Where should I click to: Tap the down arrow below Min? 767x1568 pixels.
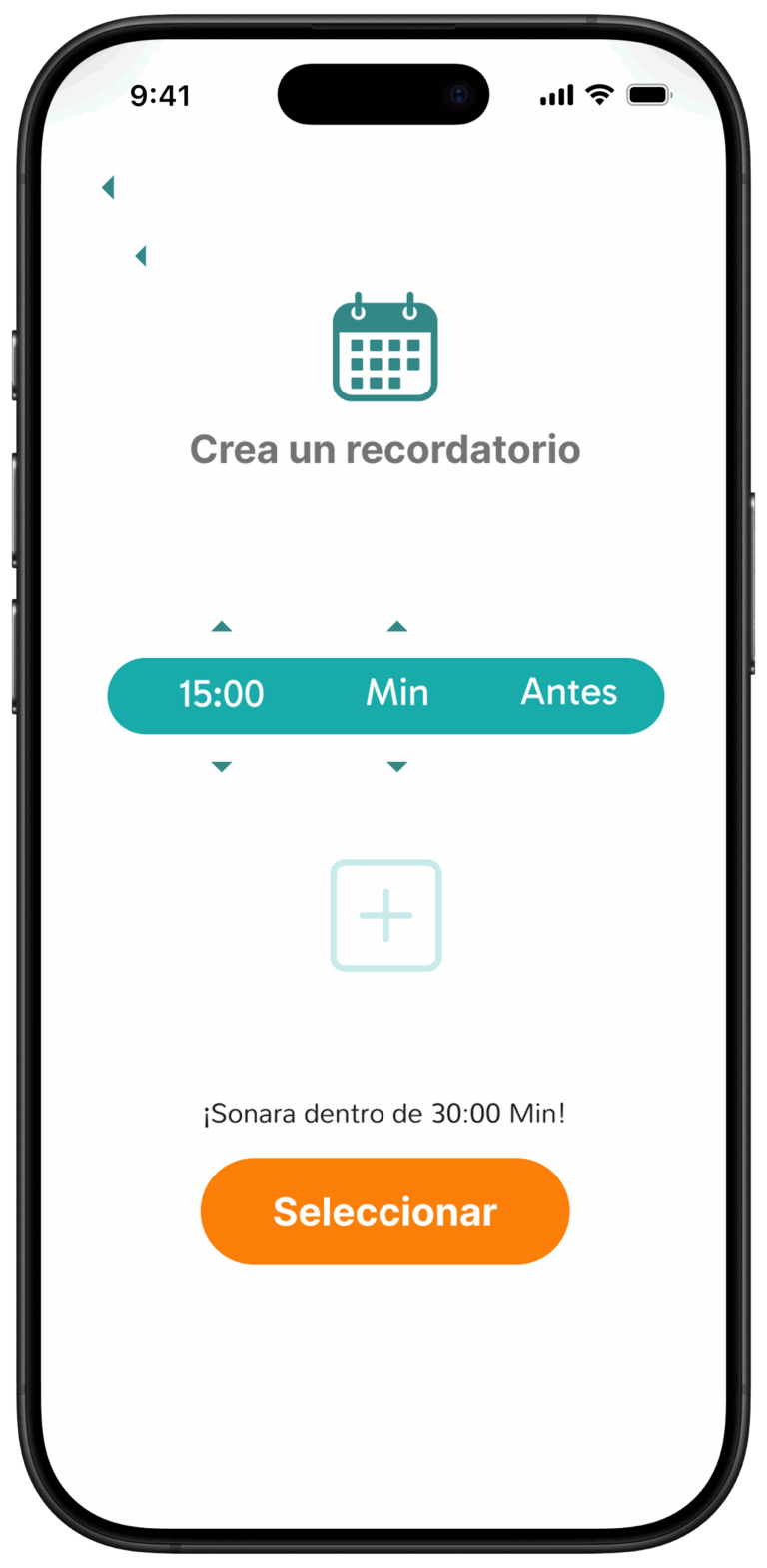coord(396,766)
